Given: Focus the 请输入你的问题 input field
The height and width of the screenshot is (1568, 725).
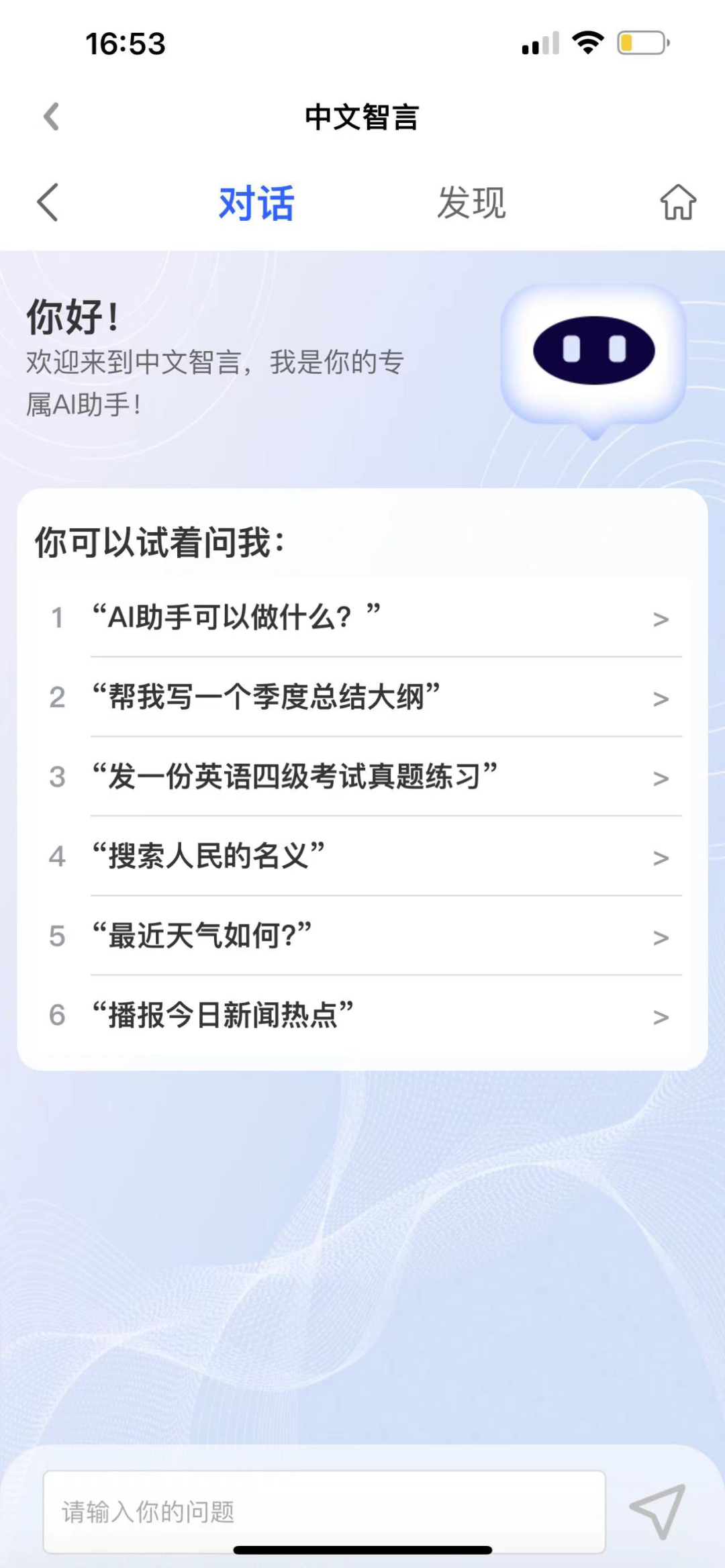Looking at the screenshot, I should pyautogui.click(x=324, y=1512).
